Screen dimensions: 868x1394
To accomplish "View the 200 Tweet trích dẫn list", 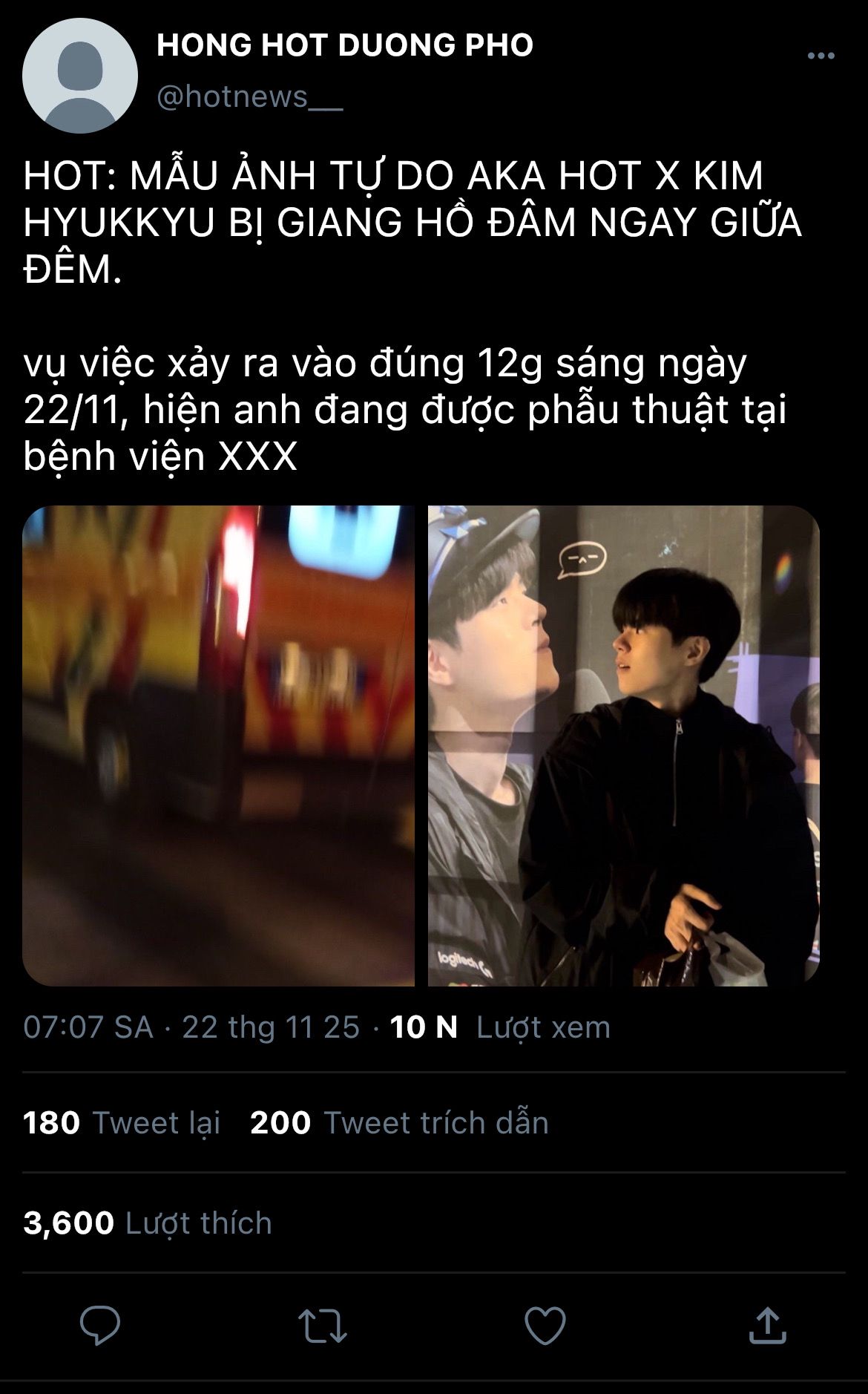I will (399, 1122).
